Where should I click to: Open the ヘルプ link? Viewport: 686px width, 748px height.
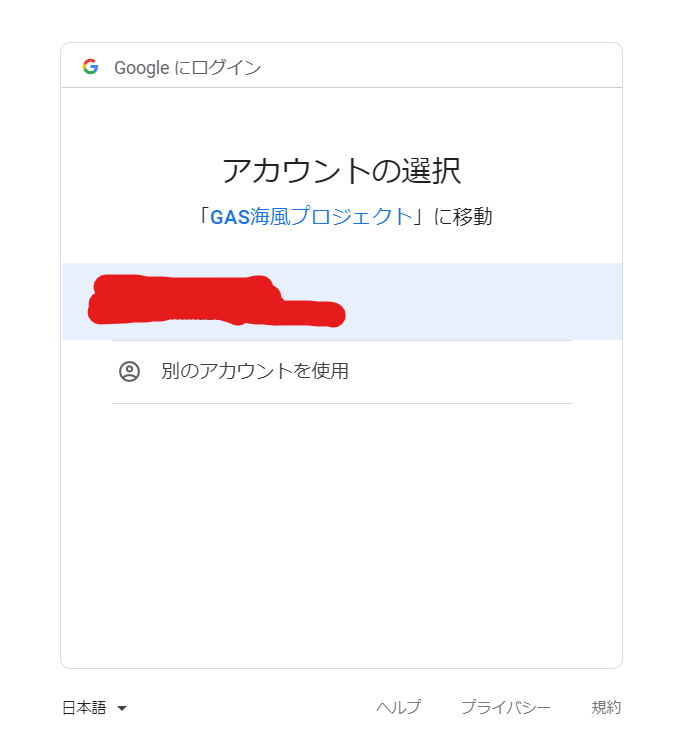(398, 708)
